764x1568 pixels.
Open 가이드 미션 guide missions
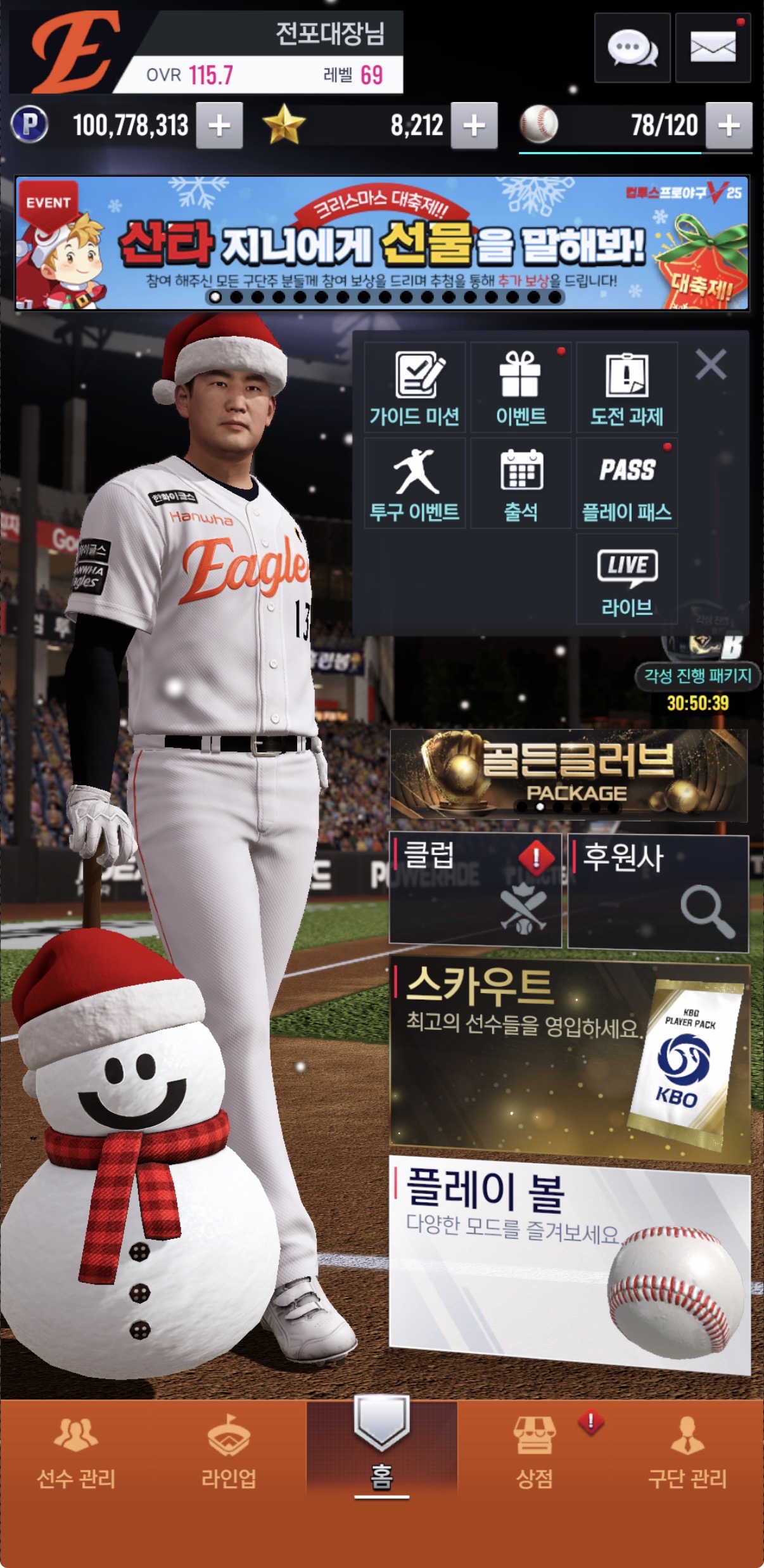coord(415,388)
